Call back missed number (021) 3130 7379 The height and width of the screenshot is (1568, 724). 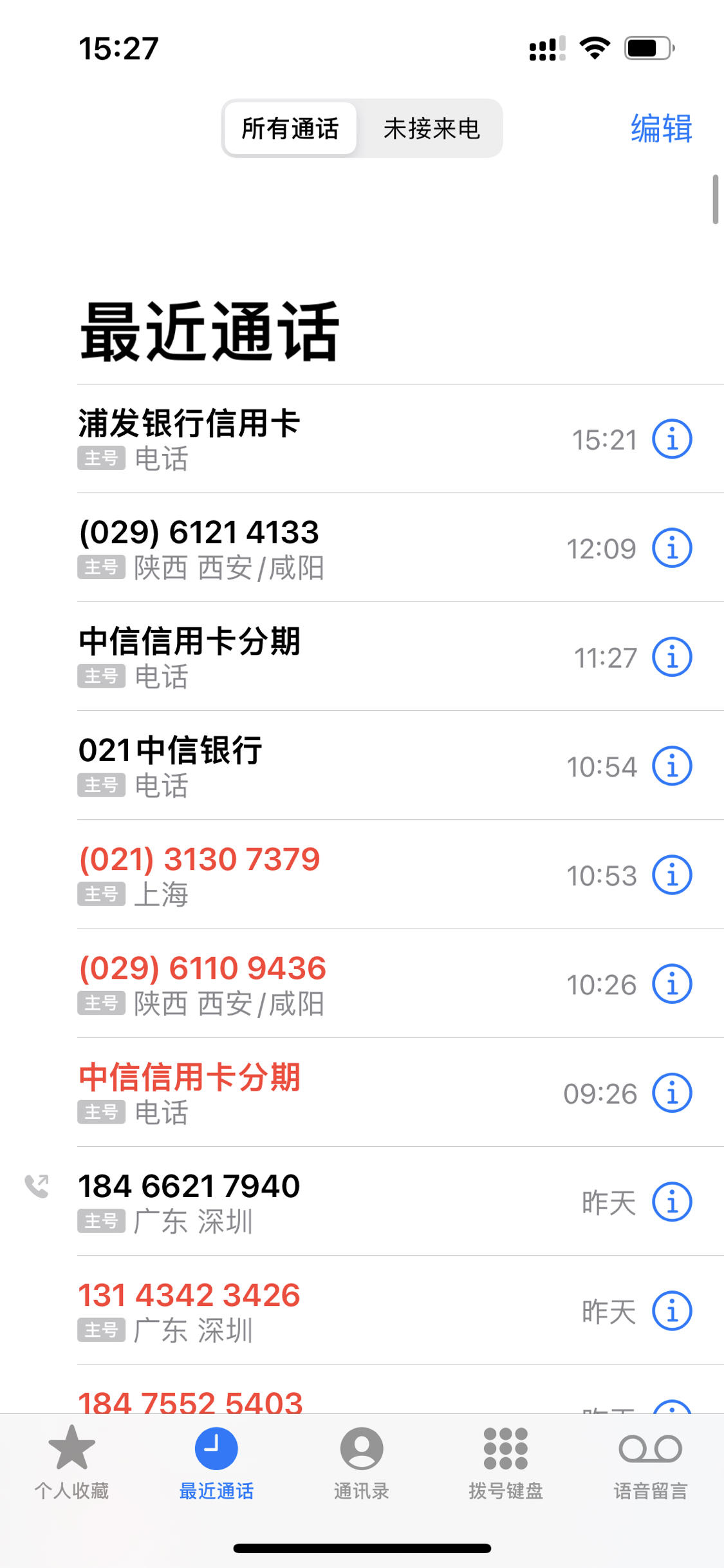[360, 874]
